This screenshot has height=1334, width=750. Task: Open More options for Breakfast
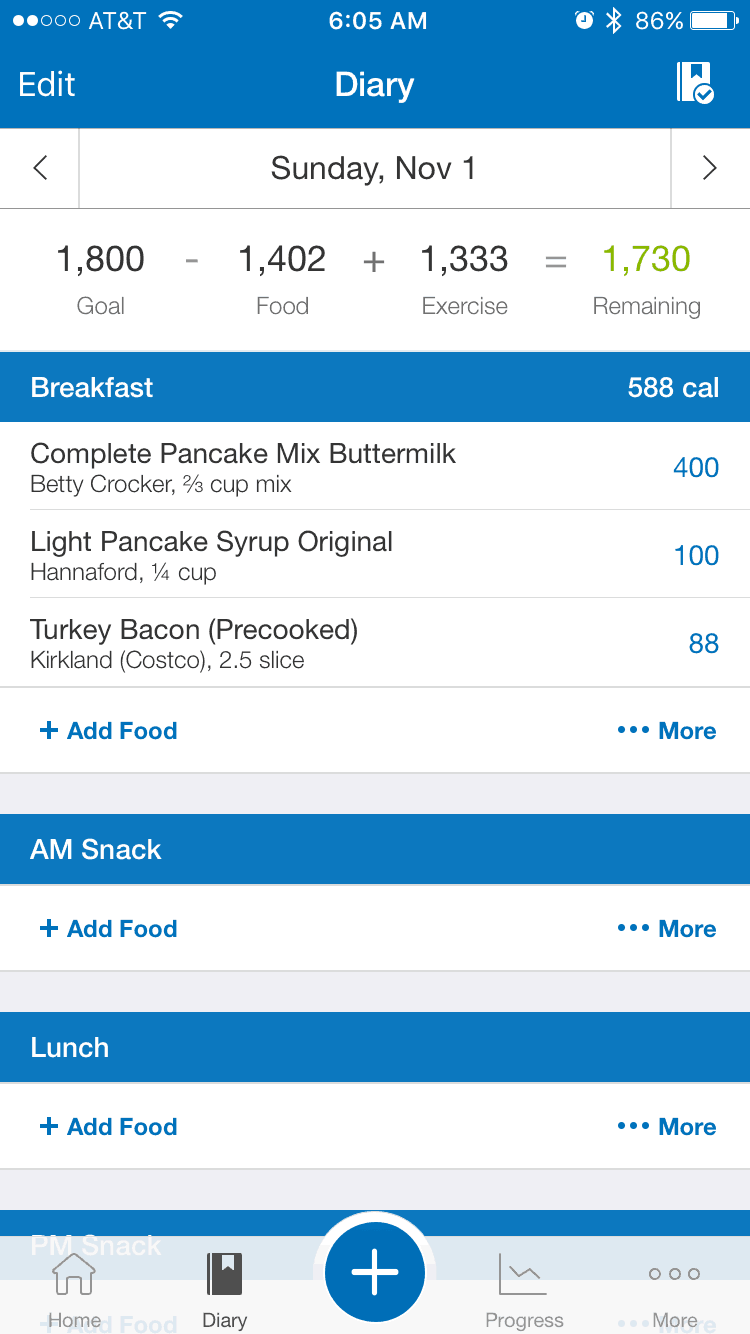pos(667,731)
